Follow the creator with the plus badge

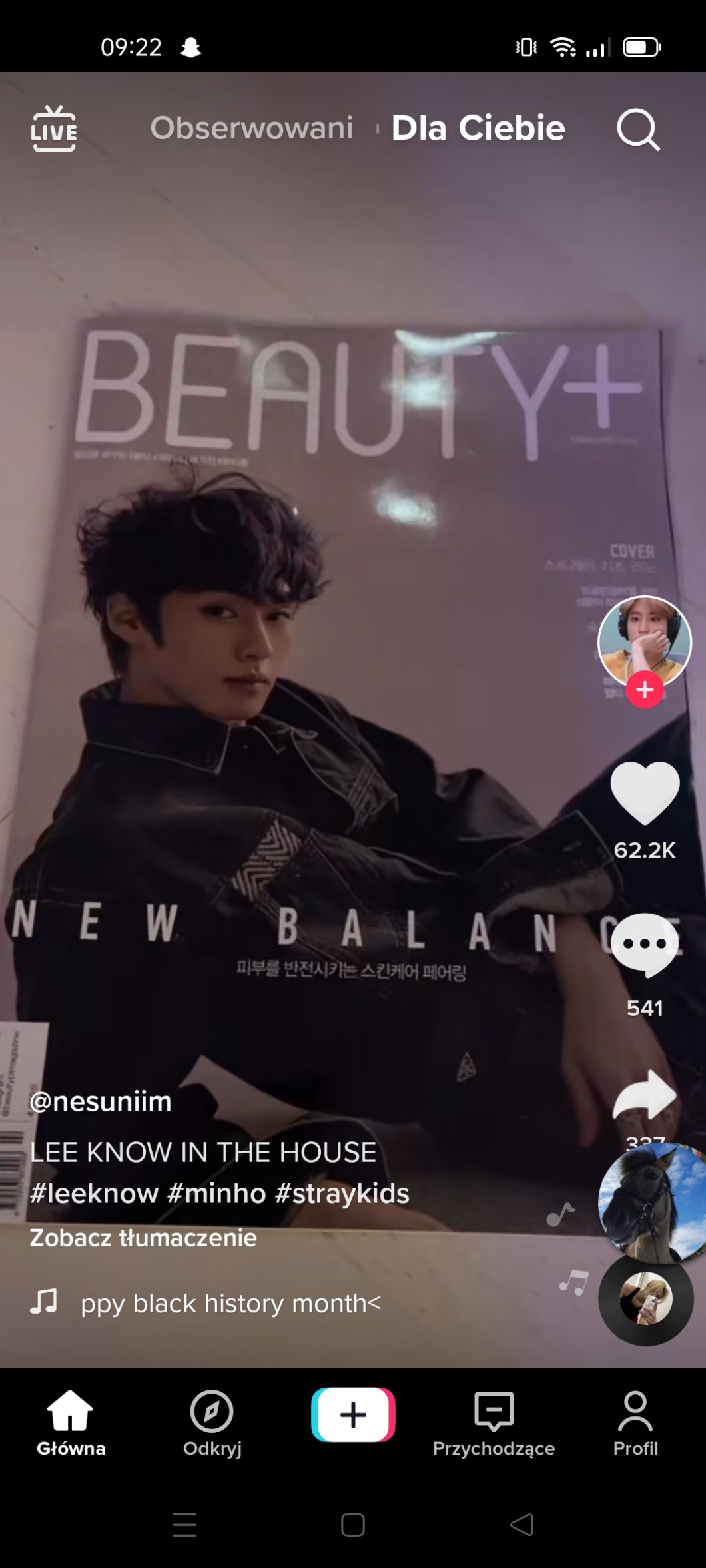644,690
